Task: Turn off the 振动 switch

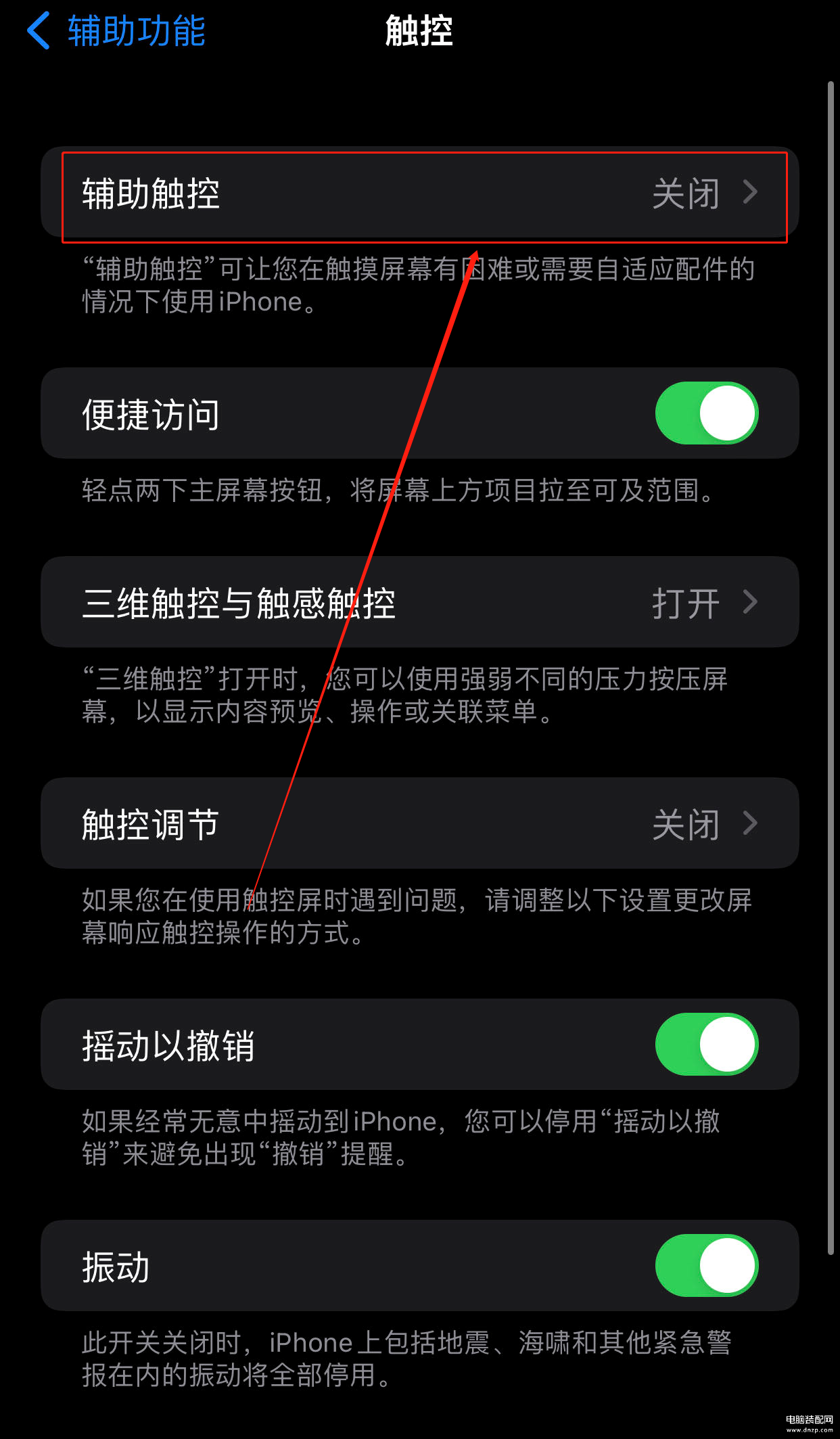Action: tap(706, 1265)
